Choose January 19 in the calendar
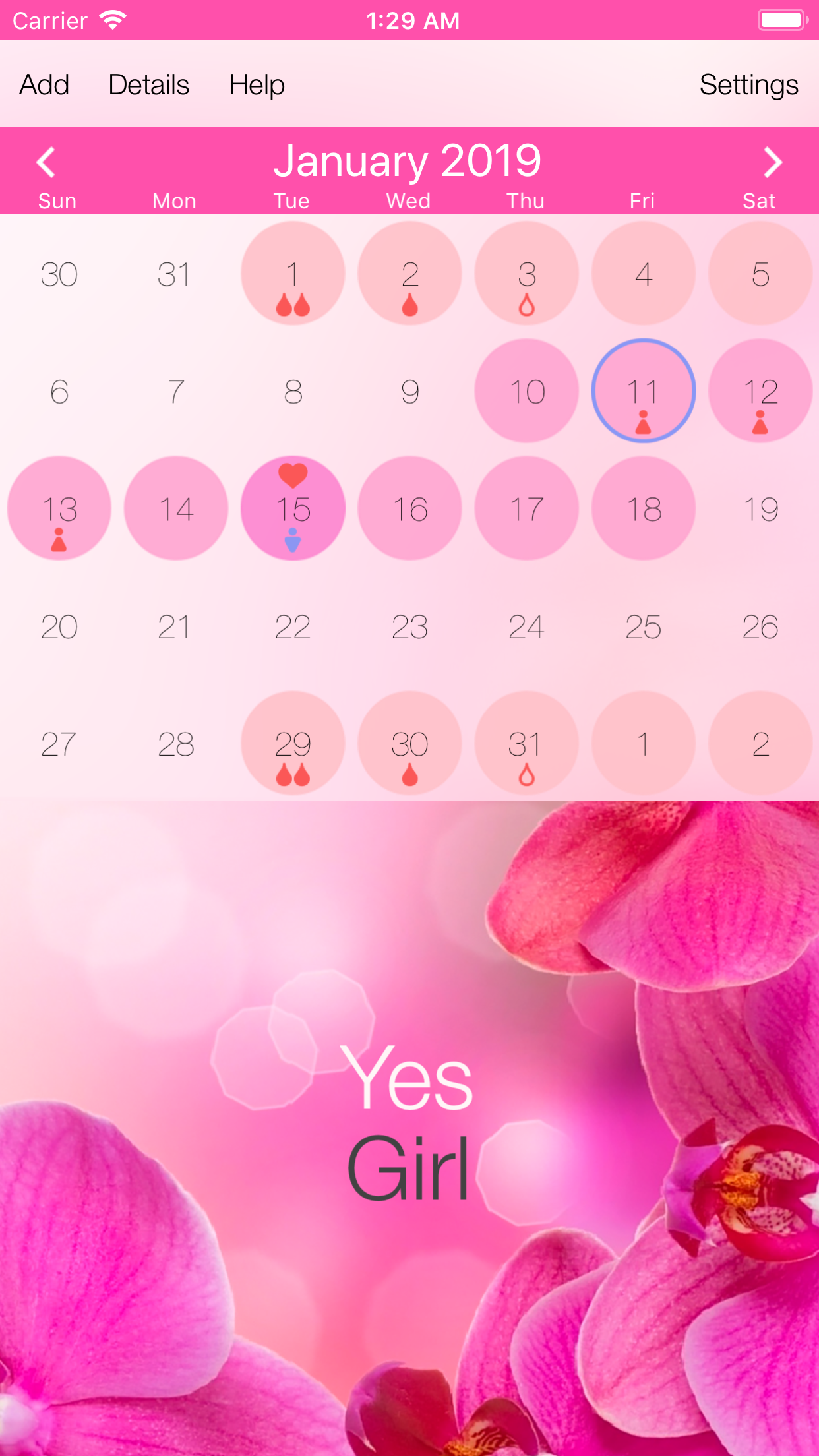This screenshot has width=819, height=1456. point(760,508)
